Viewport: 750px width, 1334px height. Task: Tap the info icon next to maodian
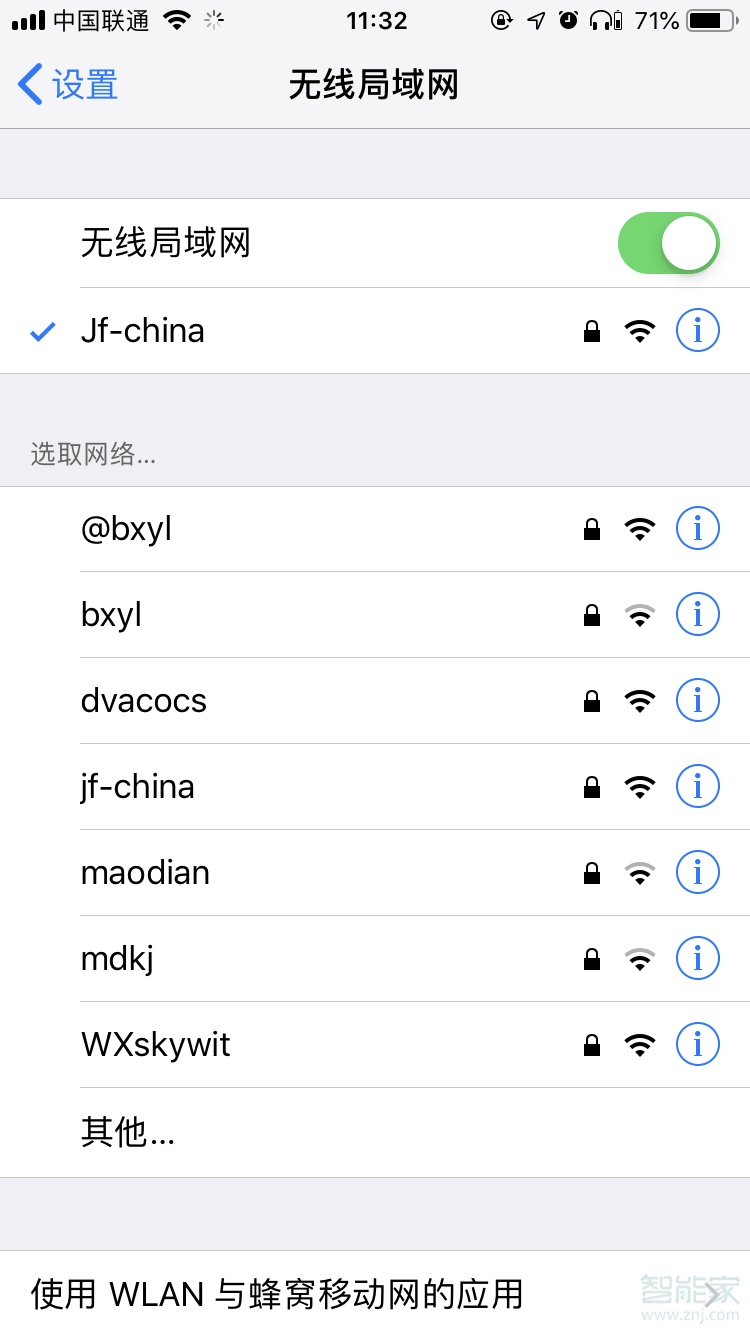pyautogui.click(x=697, y=872)
